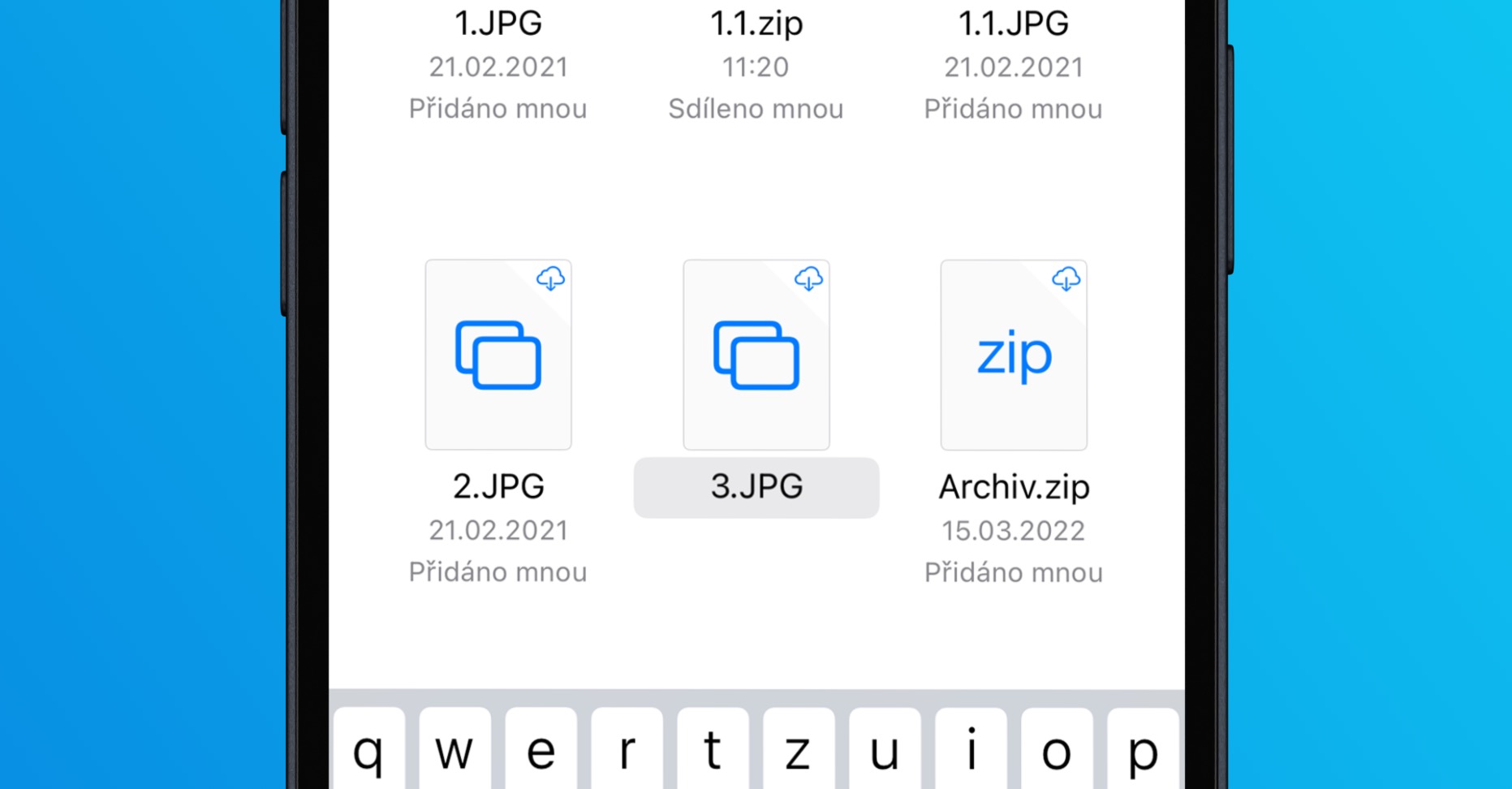Tap the 3.JPG filename text field
Viewport: 1512px width, 789px height.
[756, 487]
